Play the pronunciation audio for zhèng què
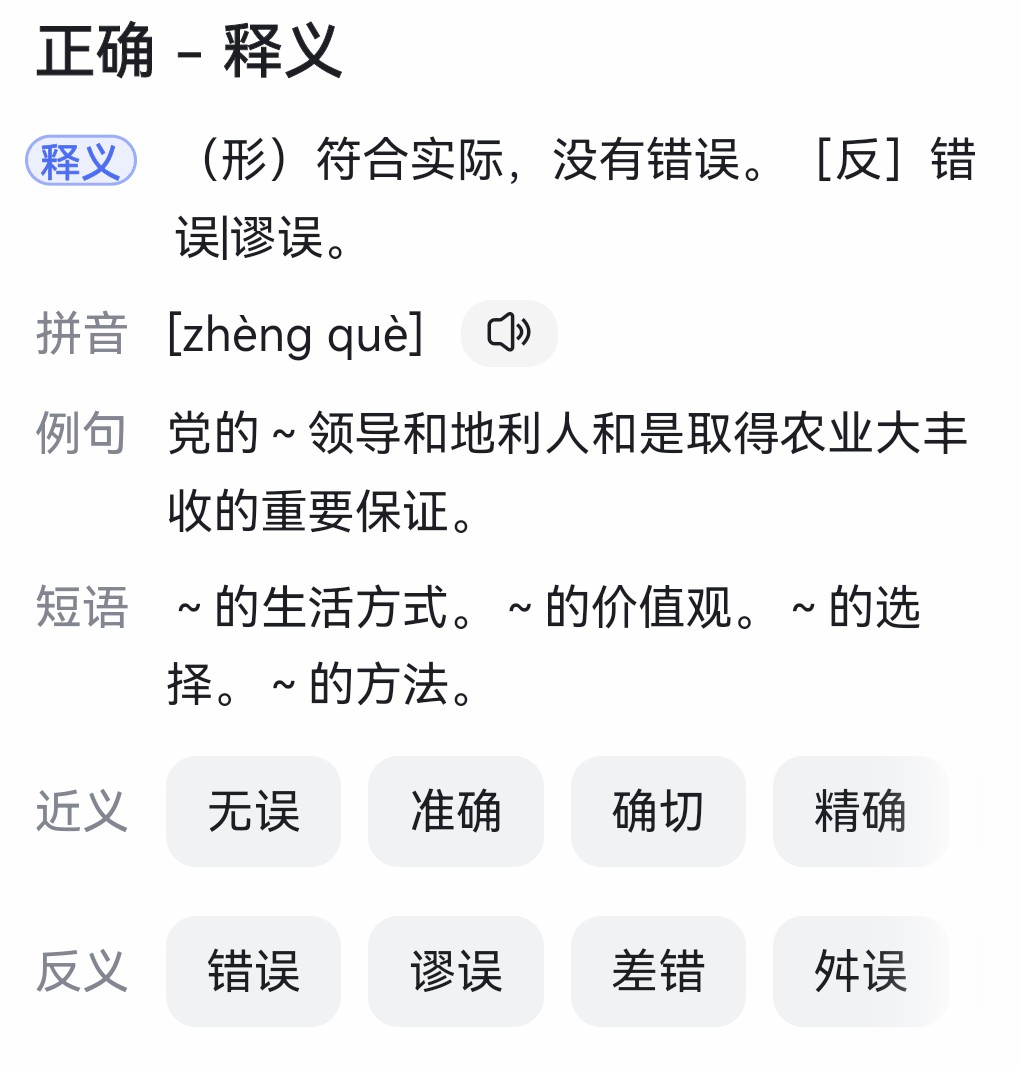This screenshot has height=1067, width=1020. 509,333
